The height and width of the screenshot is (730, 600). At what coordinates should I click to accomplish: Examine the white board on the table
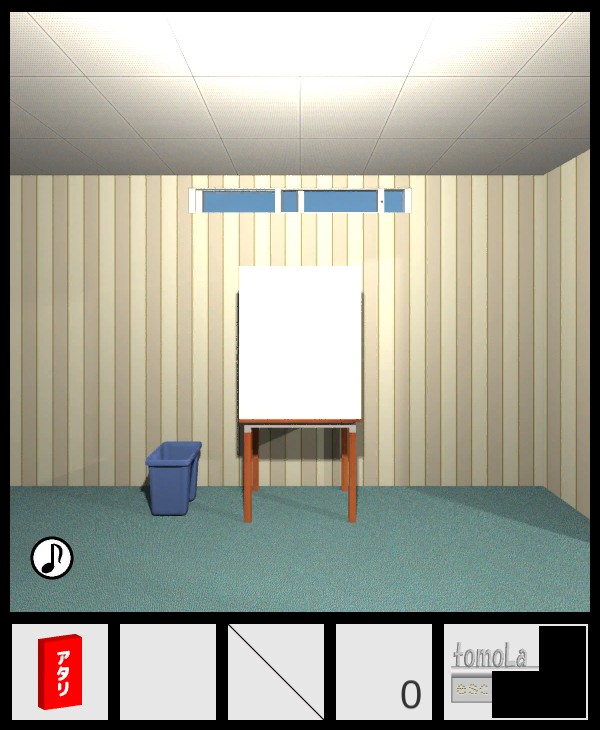tap(300, 343)
